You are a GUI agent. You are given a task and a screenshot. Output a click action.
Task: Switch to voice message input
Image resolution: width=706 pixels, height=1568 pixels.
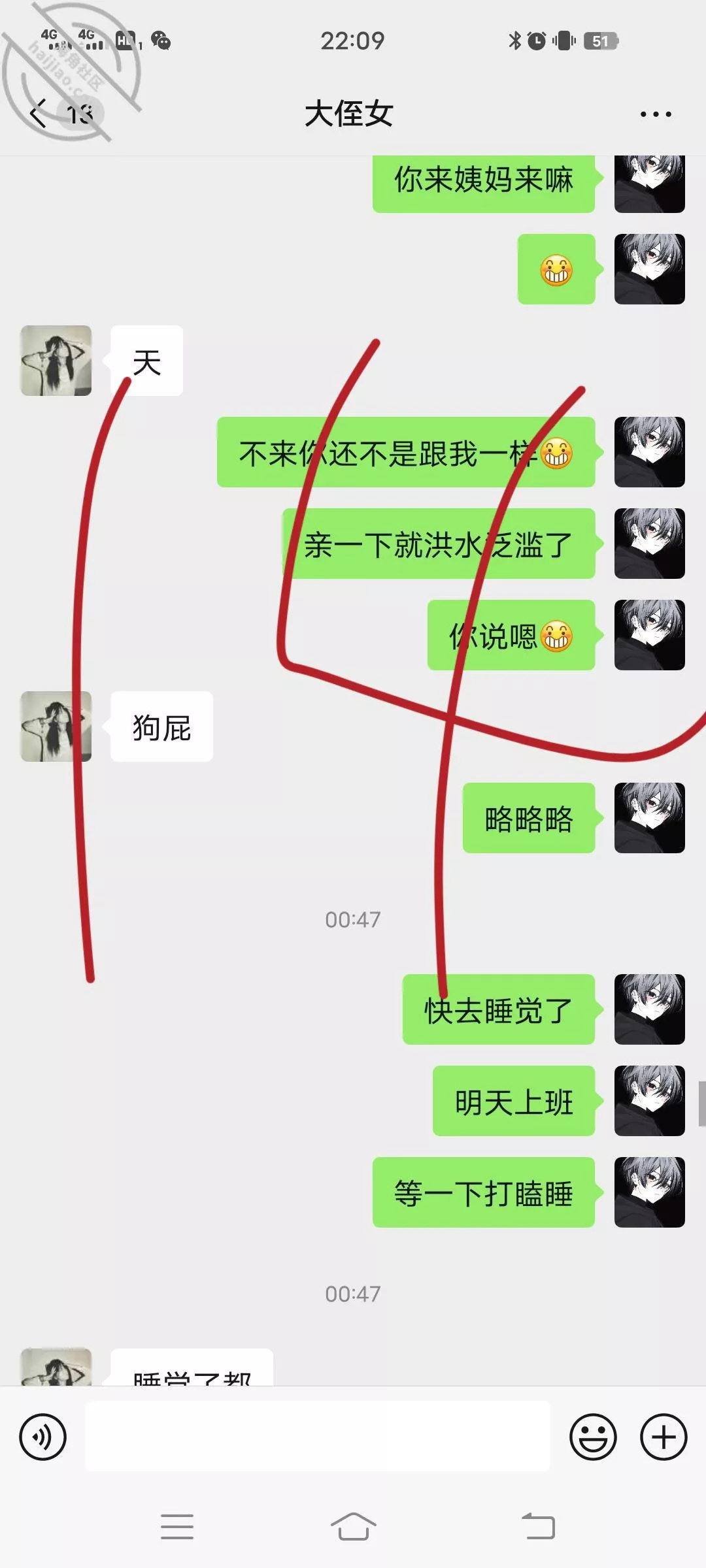tap(43, 1437)
